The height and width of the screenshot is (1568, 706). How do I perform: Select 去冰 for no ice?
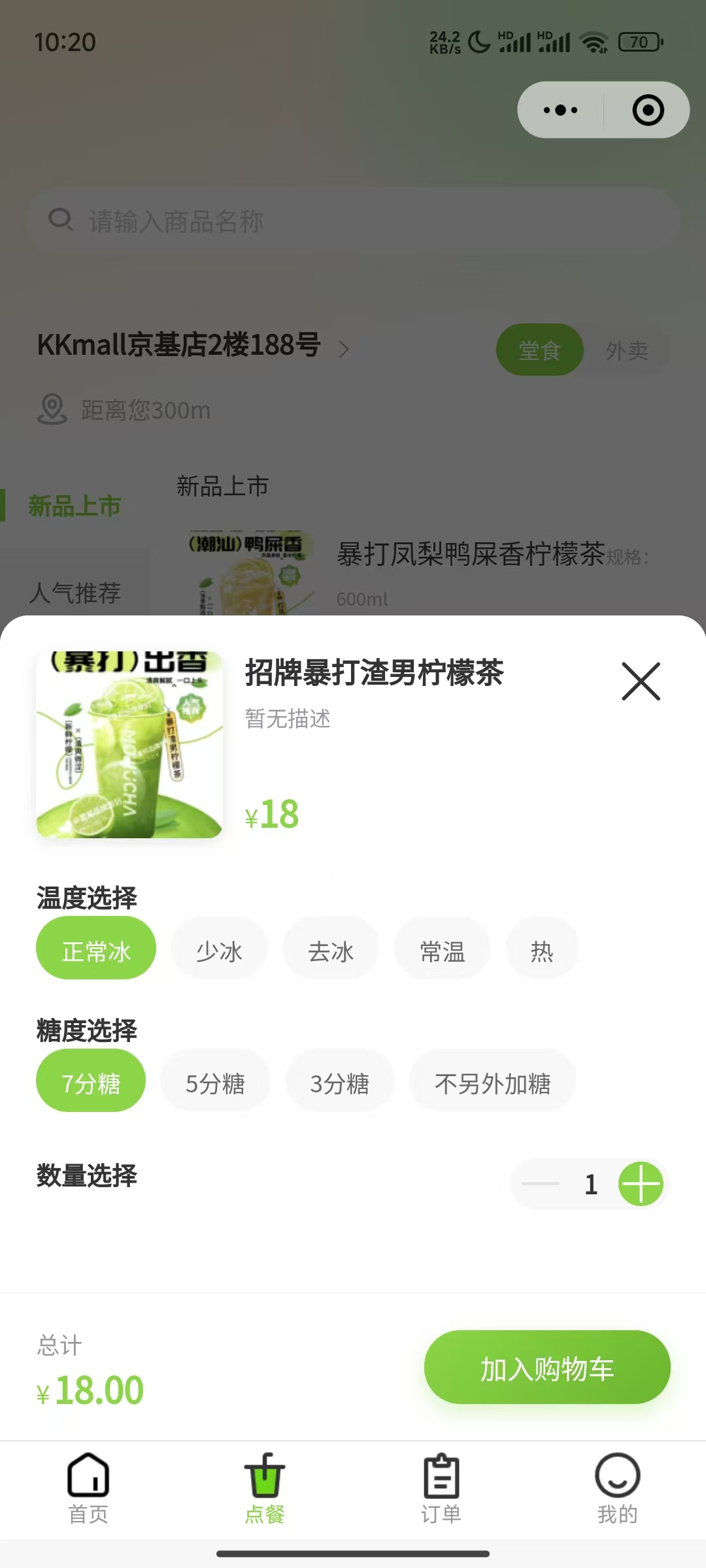click(330, 950)
